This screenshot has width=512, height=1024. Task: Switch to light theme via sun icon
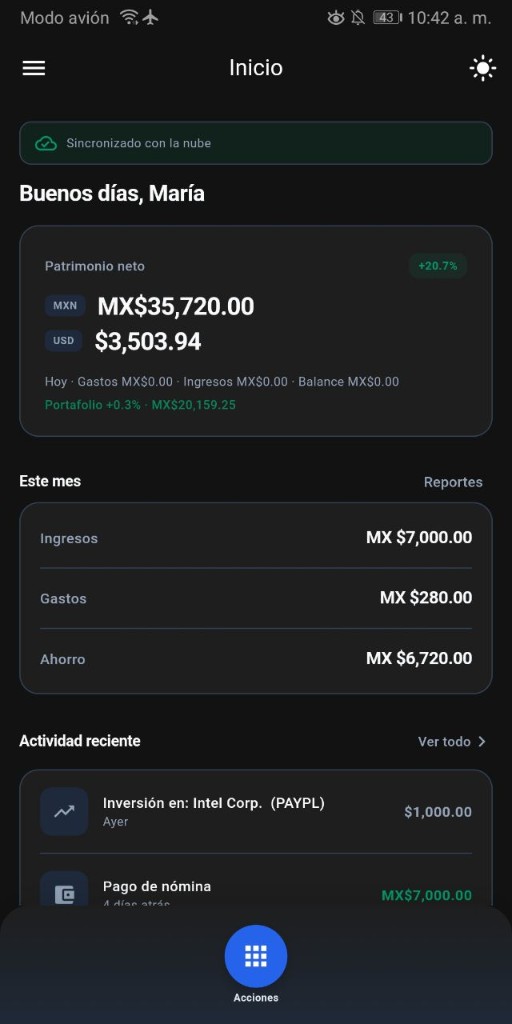click(x=483, y=68)
